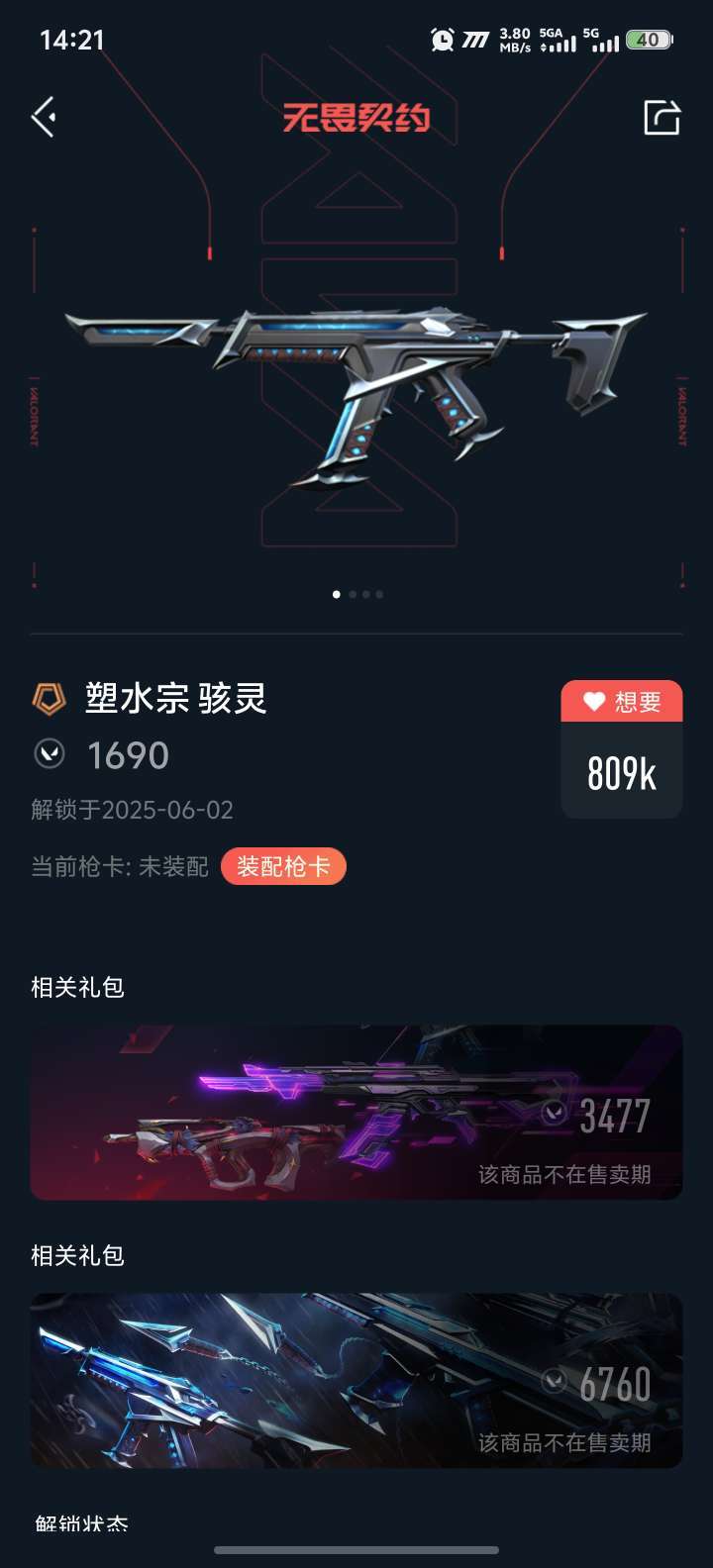This screenshot has height=1568, width=713.
Task: Go back using the top-left arrow
Action: coord(44,118)
